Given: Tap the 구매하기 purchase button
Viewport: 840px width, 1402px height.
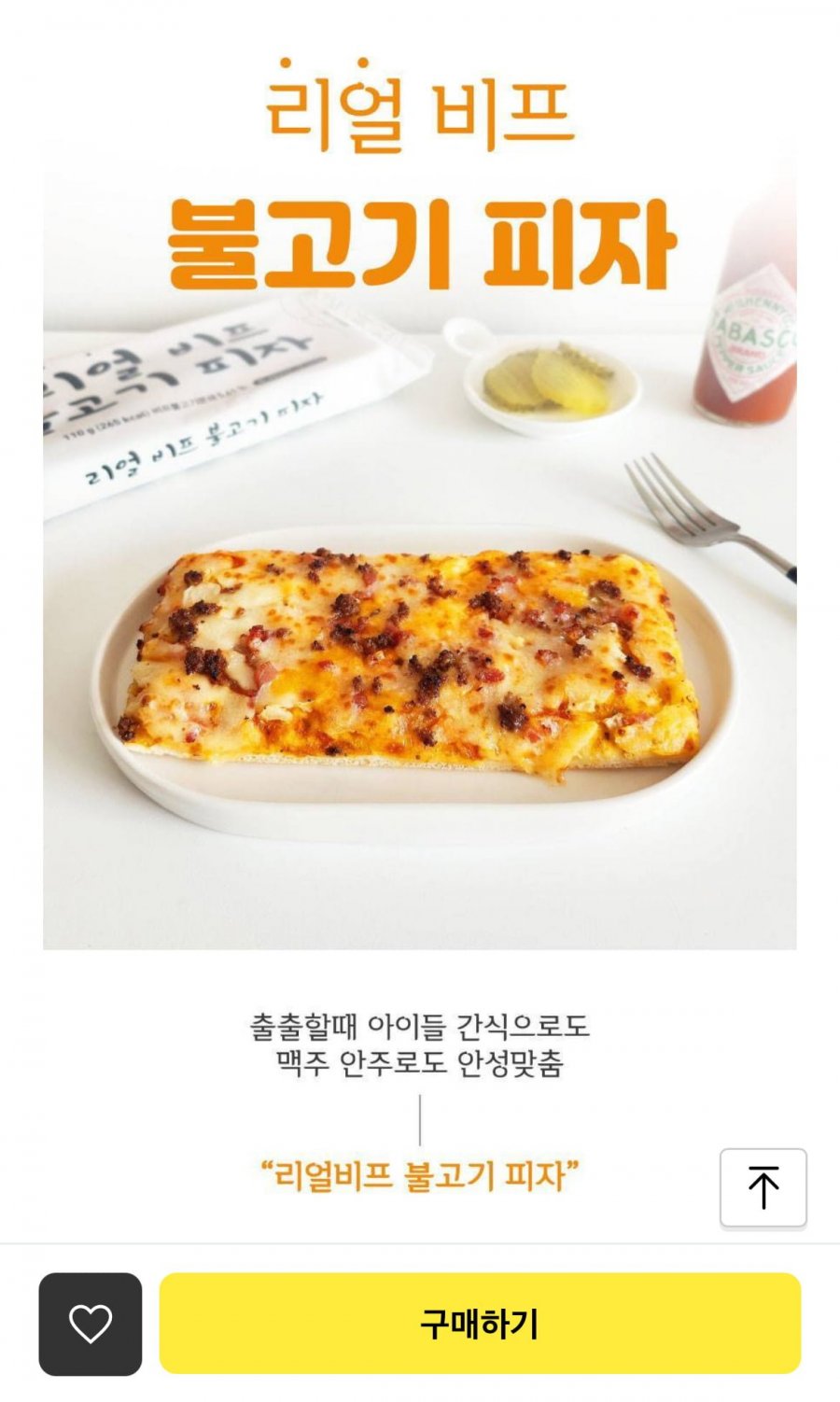Looking at the screenshot, I should pyautogui.click(x=480, y=1324).
